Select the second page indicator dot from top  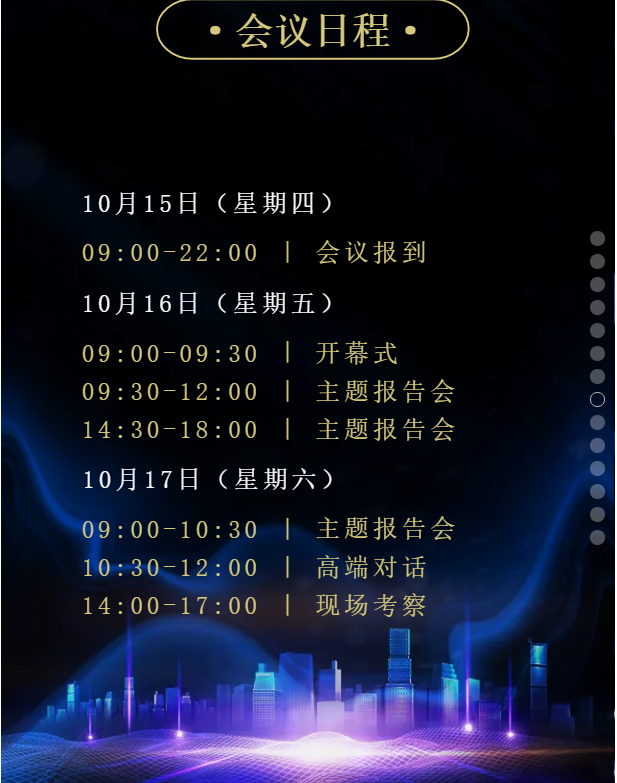(x=597, y=261)
